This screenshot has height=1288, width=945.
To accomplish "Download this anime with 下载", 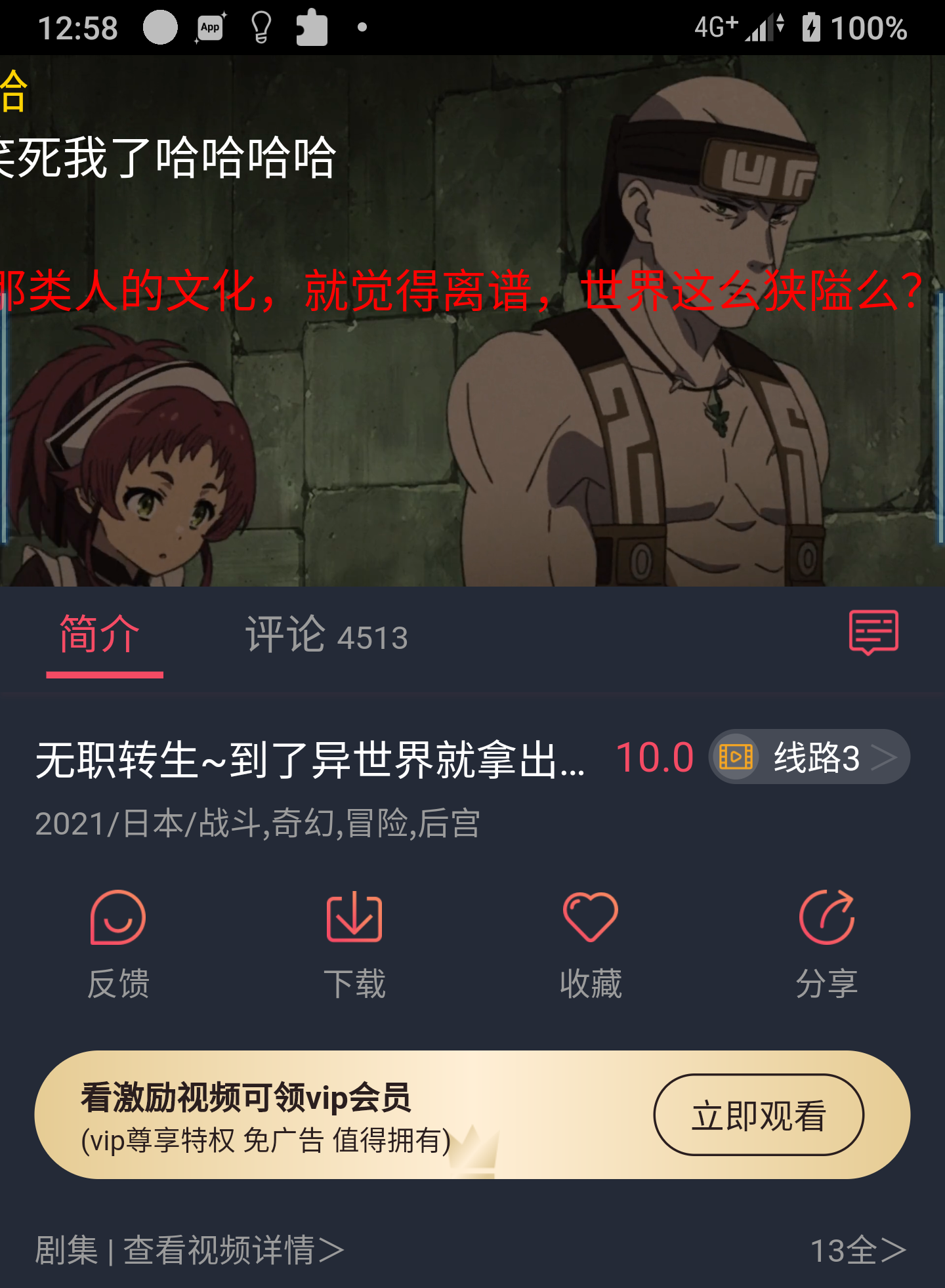I will [x=354, y=944].
